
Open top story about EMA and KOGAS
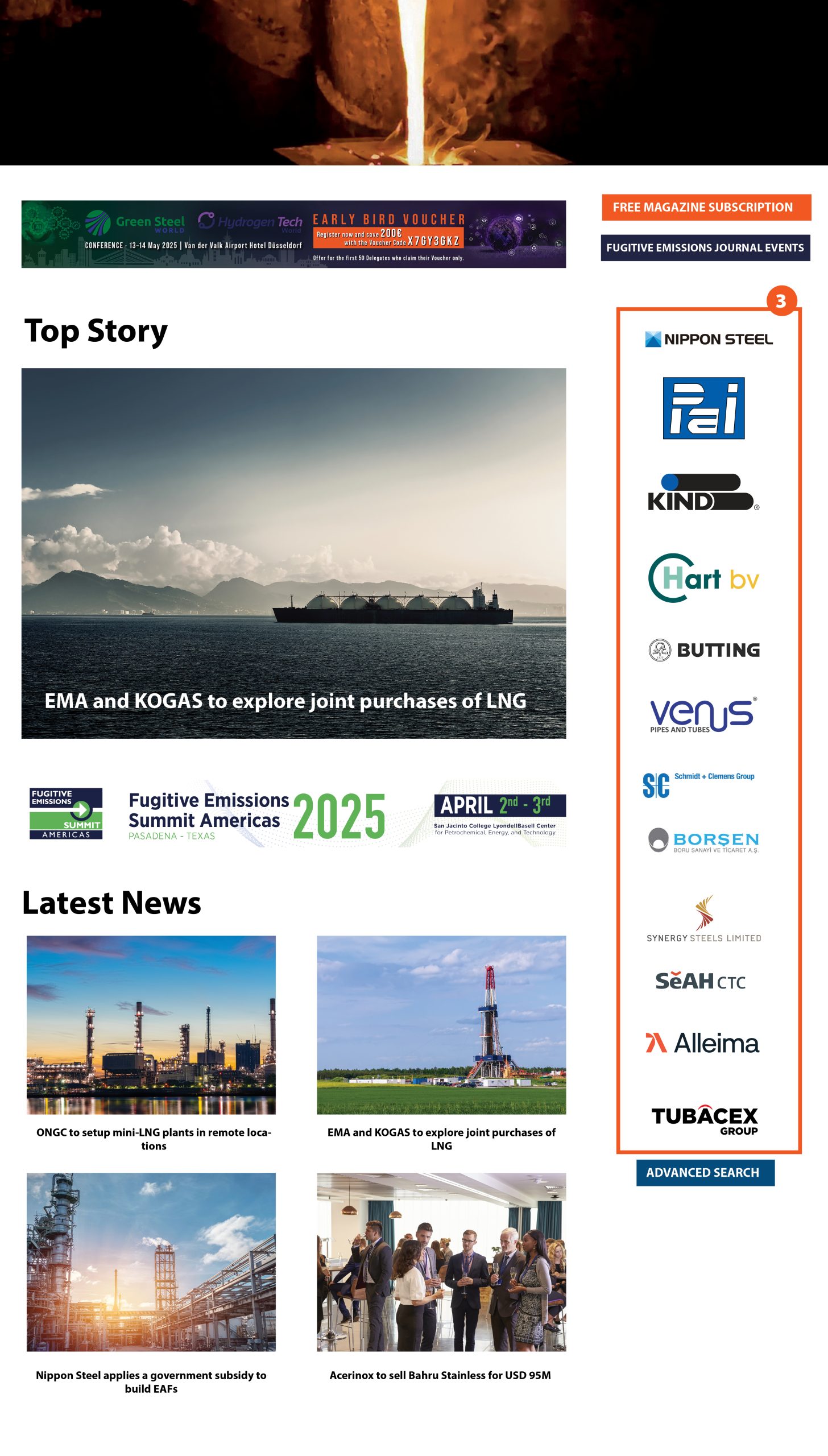coord(293,553)
